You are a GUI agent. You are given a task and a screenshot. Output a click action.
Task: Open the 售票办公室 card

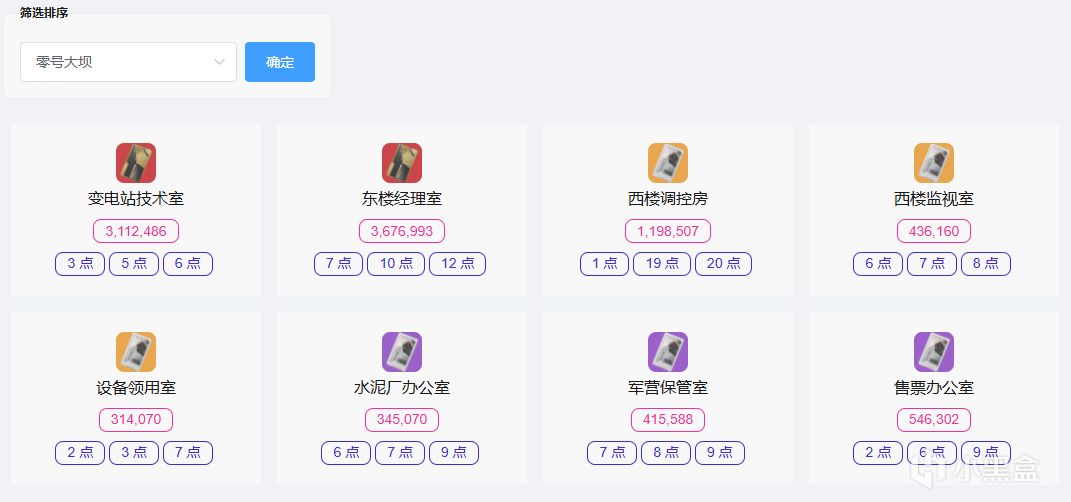point(934,387)
